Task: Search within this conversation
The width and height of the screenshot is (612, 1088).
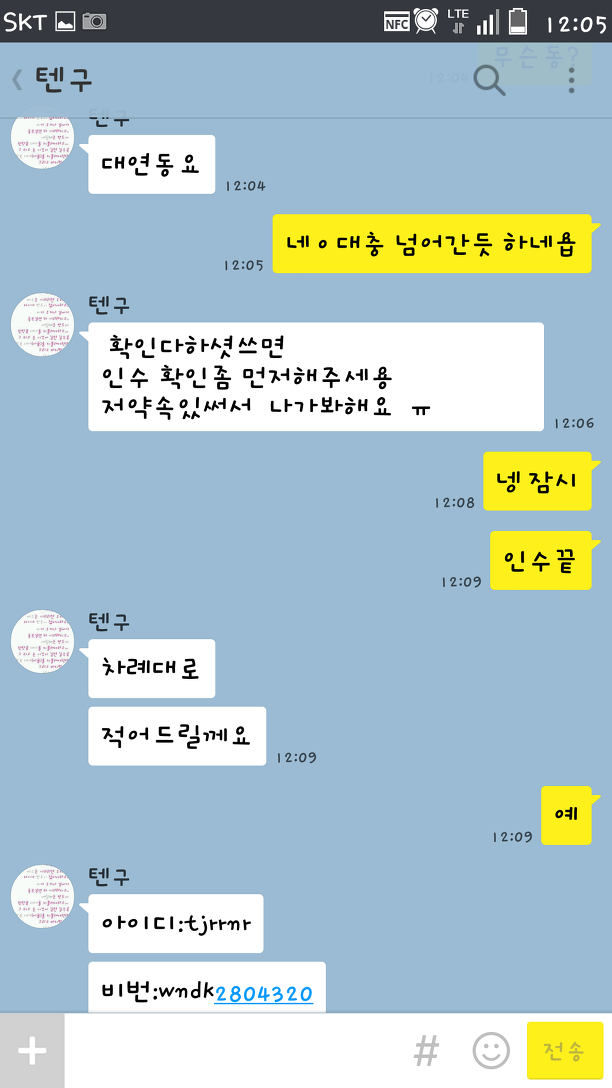Action: click(x=489, y=80)
